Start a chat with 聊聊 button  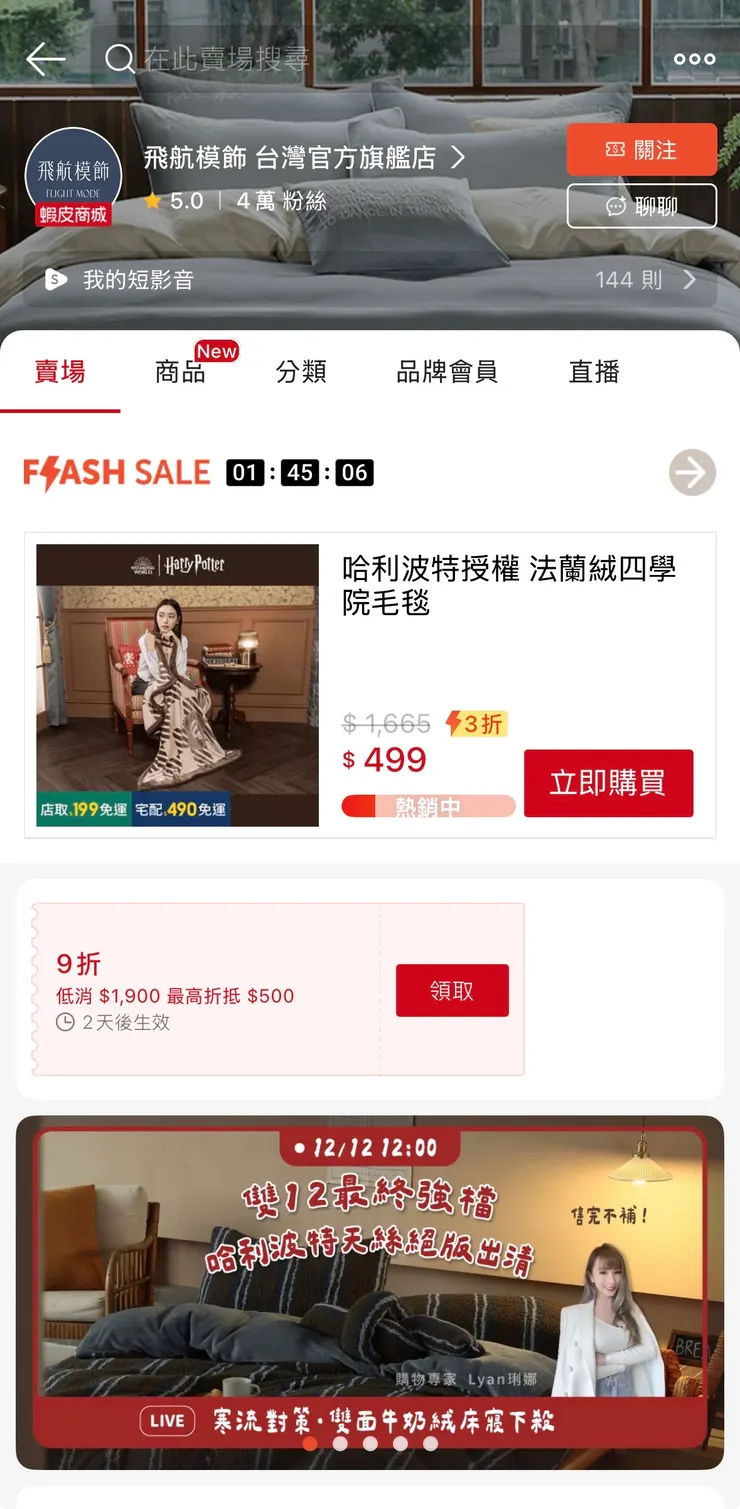pyautogui.click(x=641, y=206)
